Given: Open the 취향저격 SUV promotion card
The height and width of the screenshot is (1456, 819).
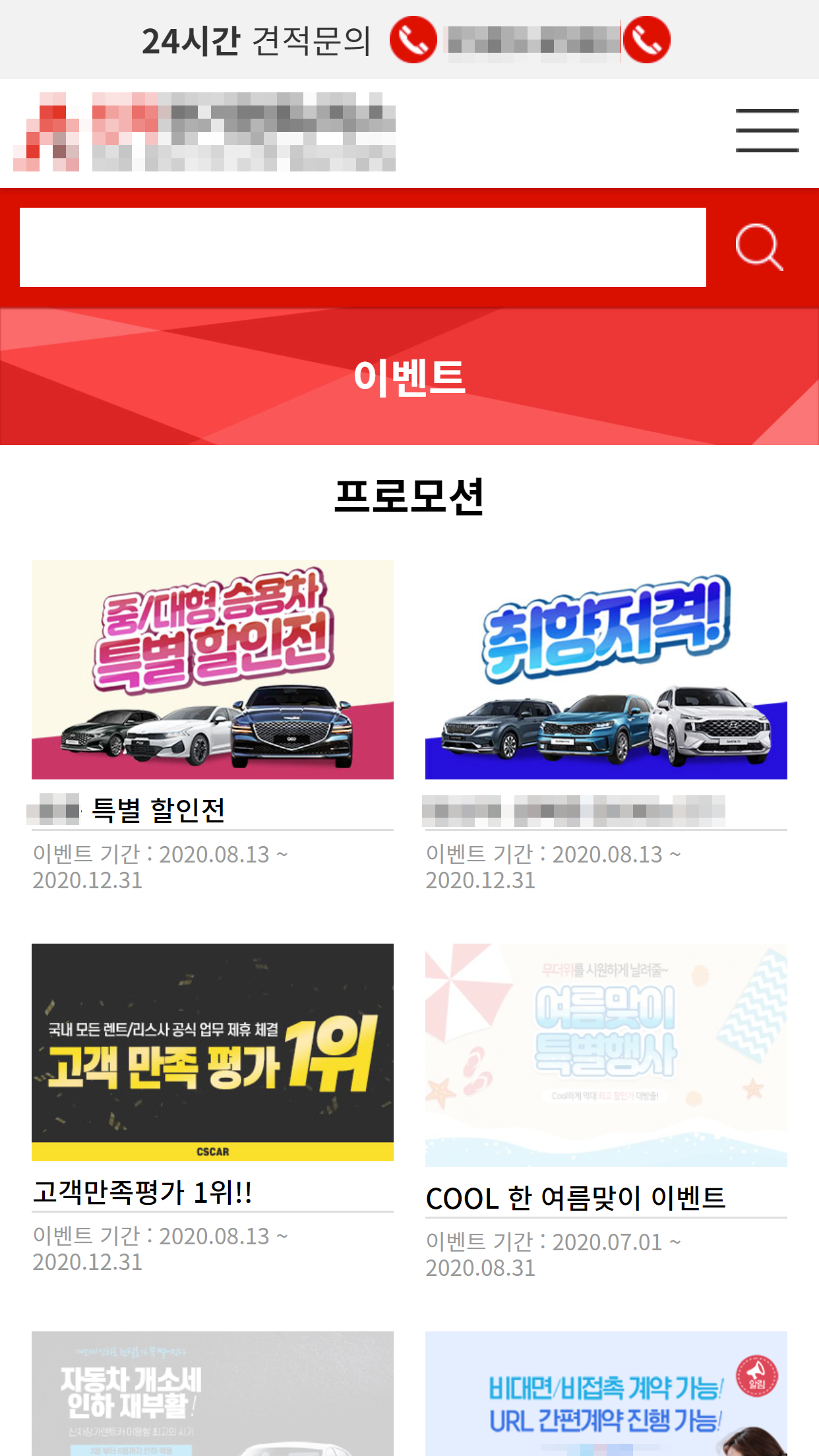Looking at the screenshot, I should [606, 669].
